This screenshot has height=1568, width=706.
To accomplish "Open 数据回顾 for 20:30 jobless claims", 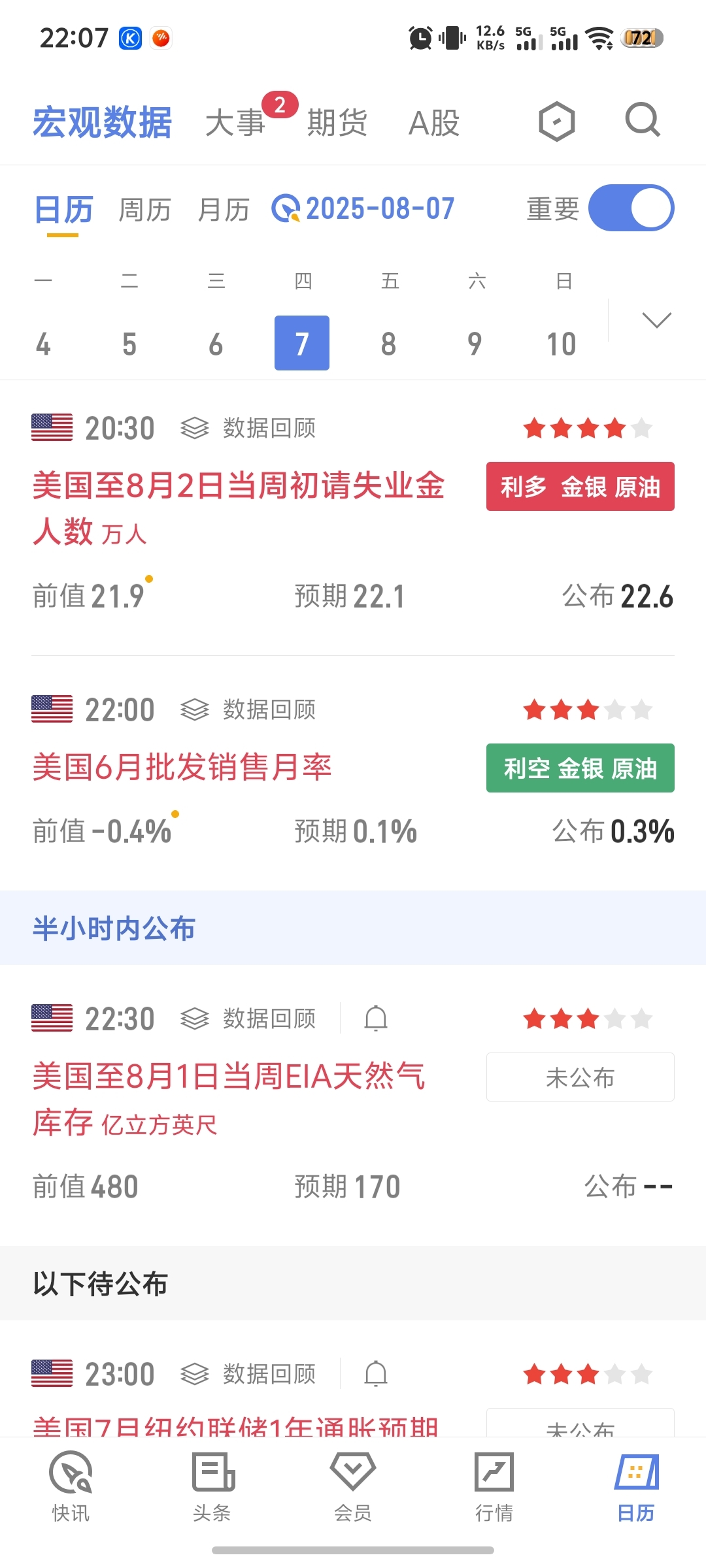I will click(248, 429).
